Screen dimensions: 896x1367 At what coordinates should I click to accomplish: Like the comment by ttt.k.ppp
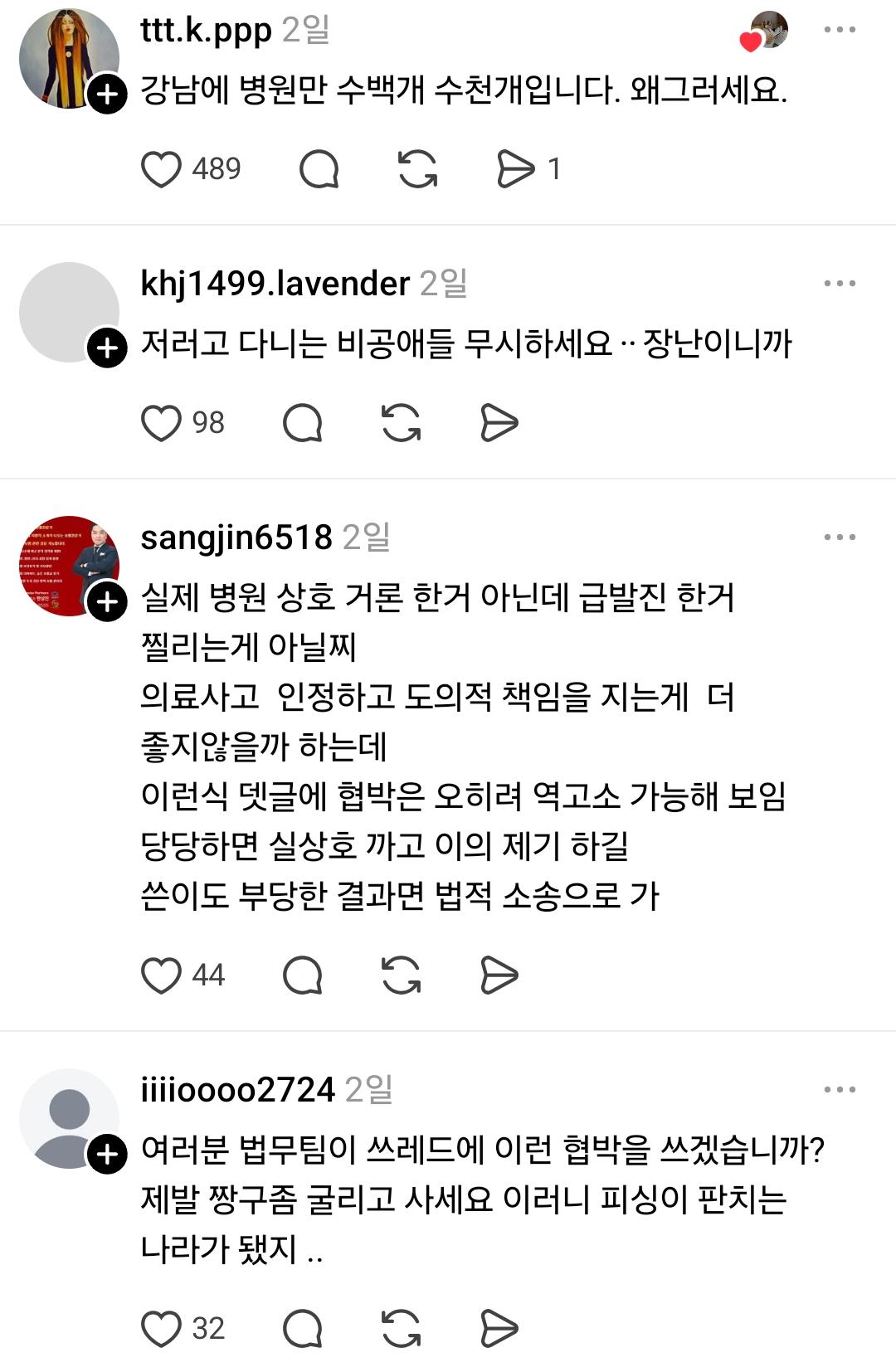161,169
